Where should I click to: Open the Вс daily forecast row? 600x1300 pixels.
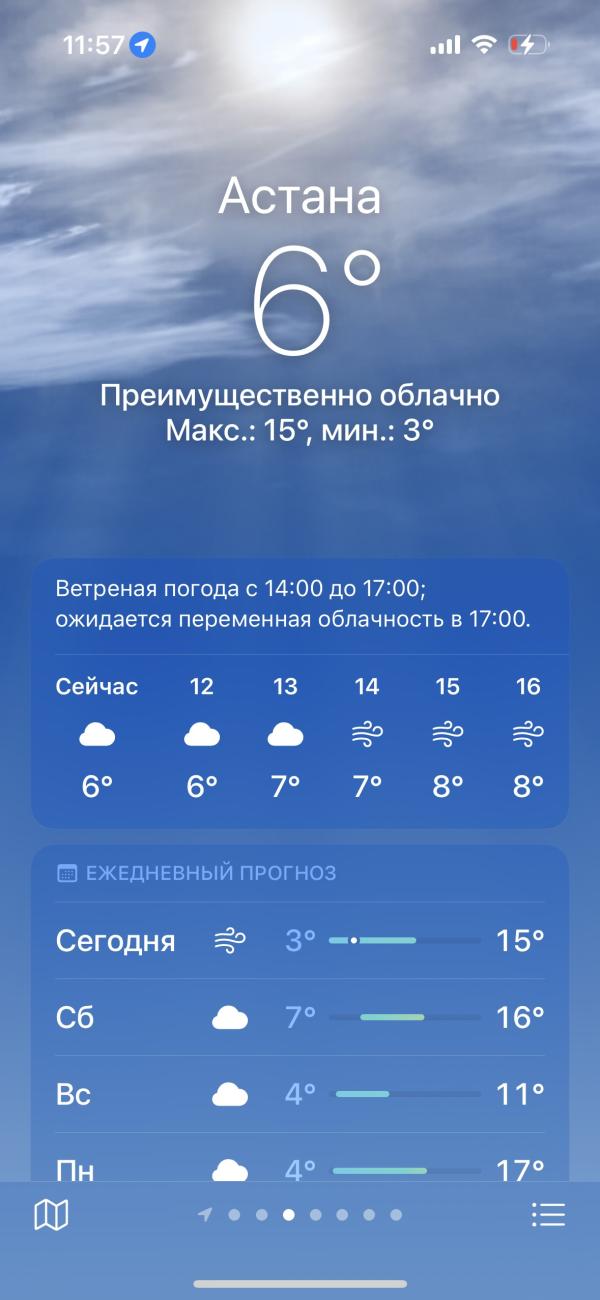pyautogui.click(x=300, y=1094)
